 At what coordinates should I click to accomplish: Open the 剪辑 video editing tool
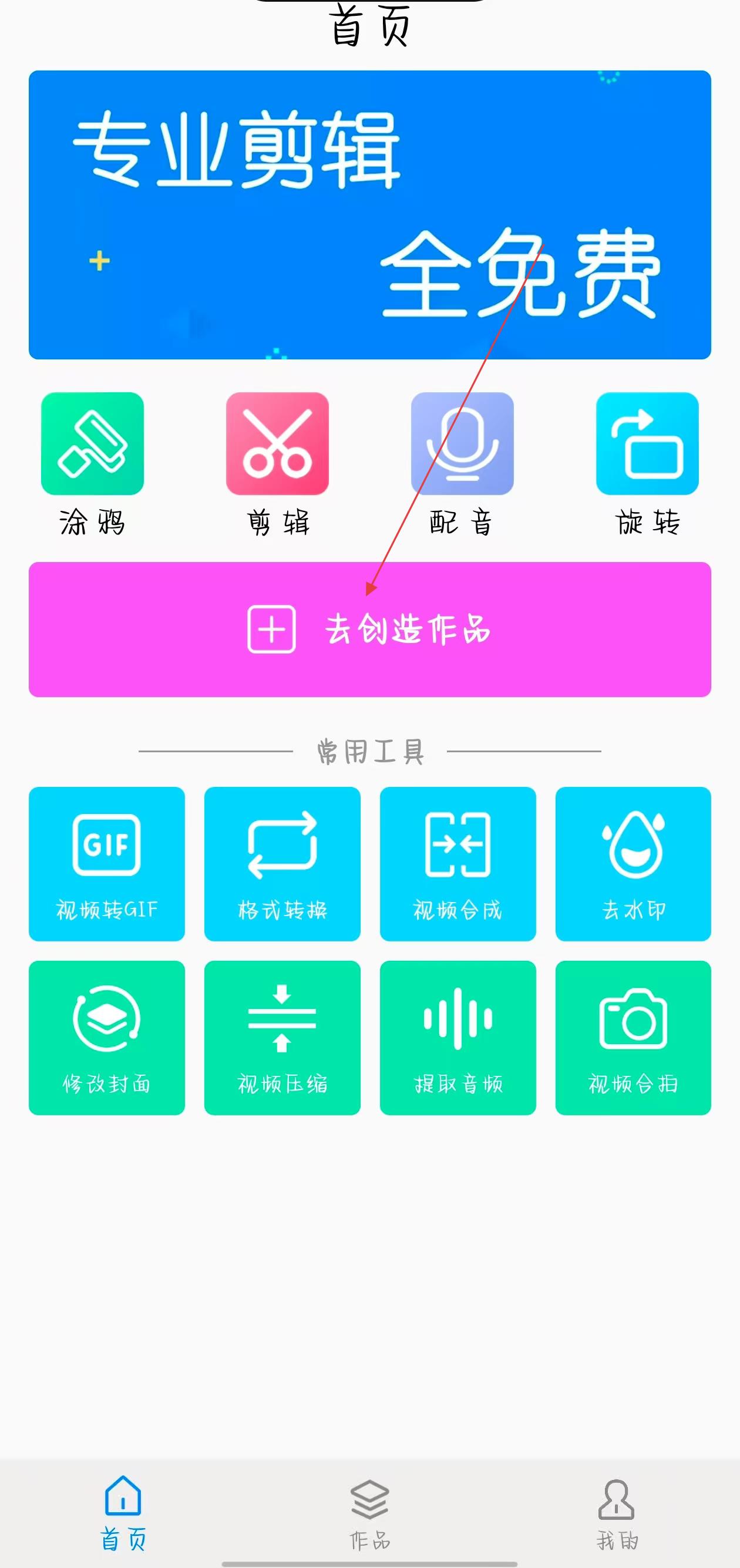point(277,444)
